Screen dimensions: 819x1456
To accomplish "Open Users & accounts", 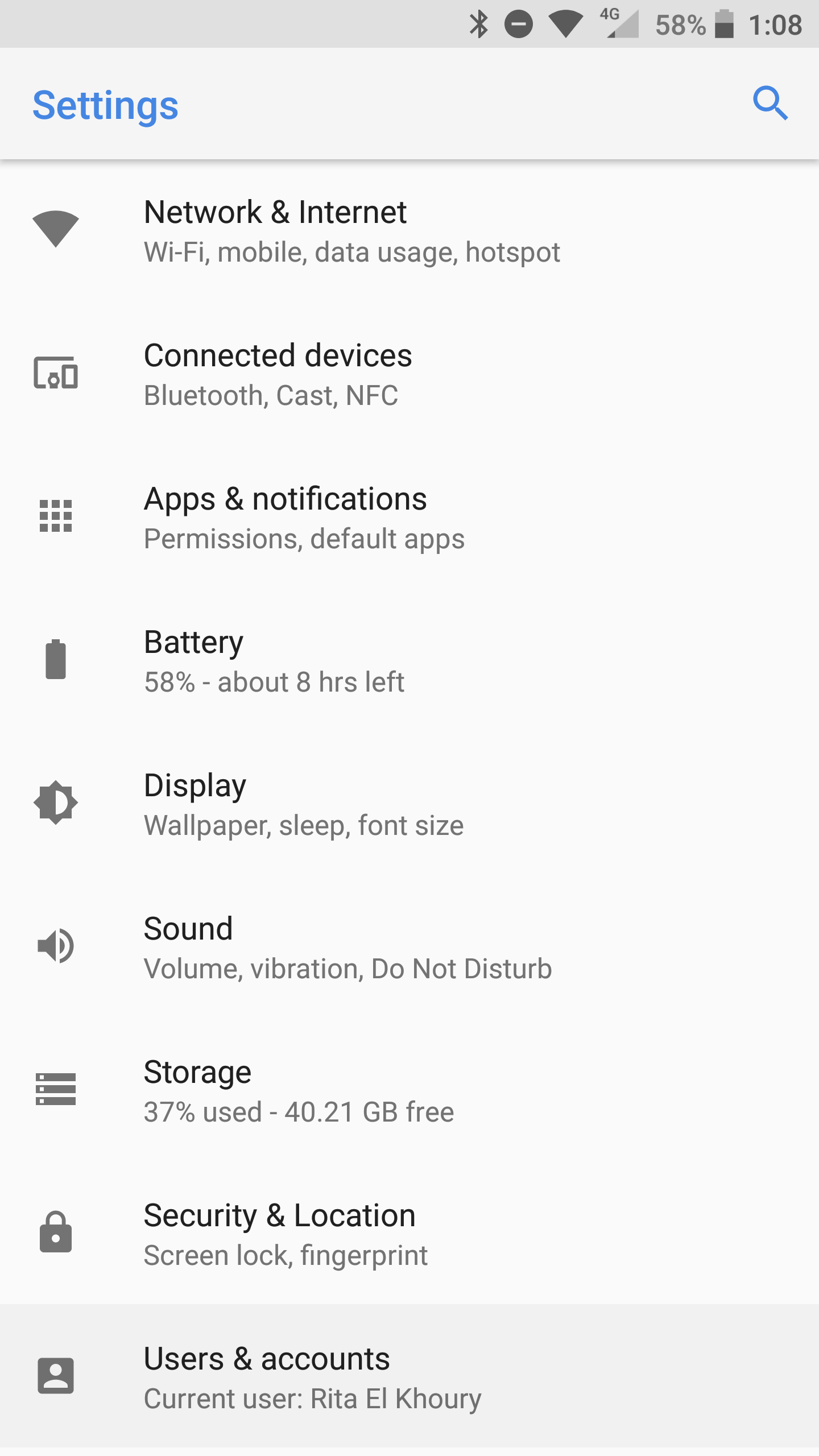I will [x=409, y=1376].
